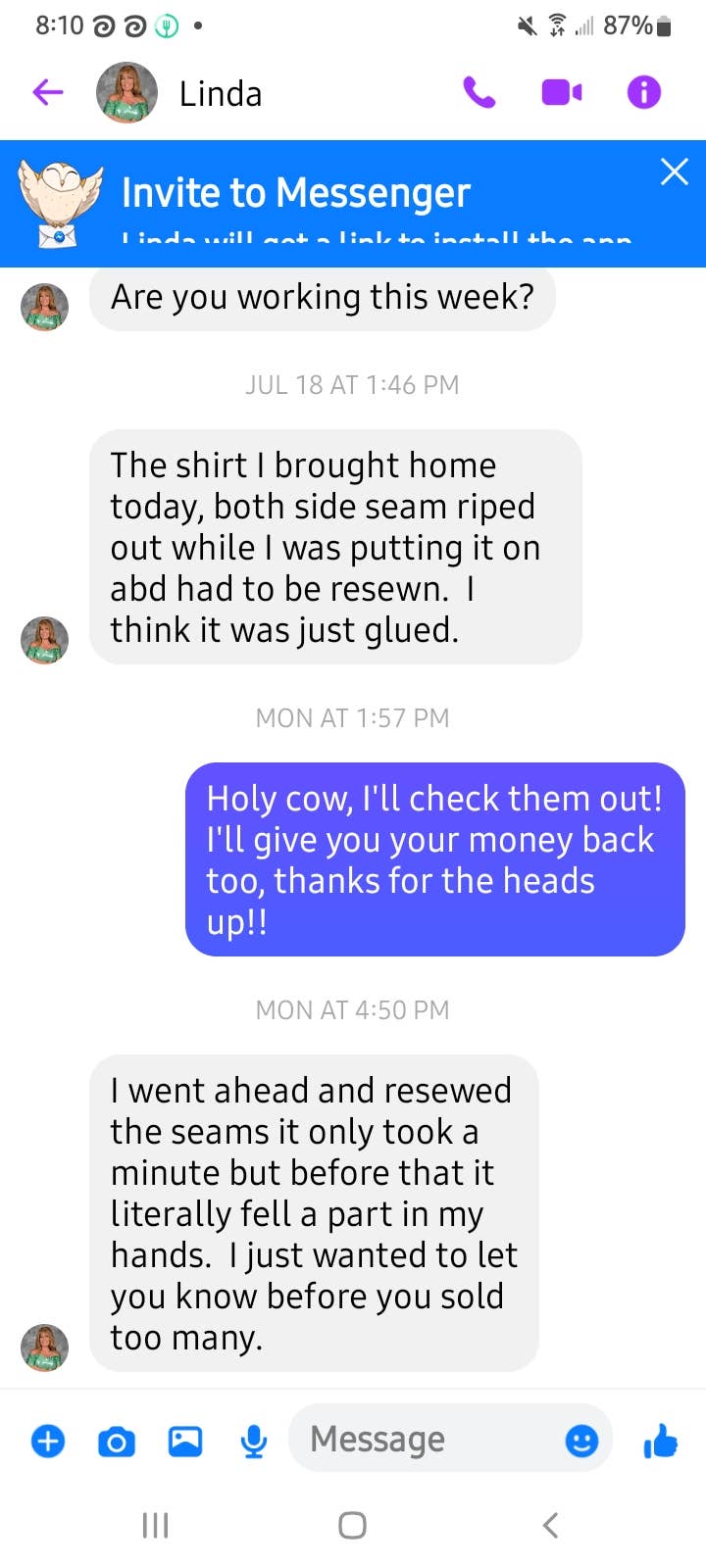Image resolution: width=706 pixels, height=1568 pixels.
Task: Start a video call with Linda
Action: pos(561,93)
